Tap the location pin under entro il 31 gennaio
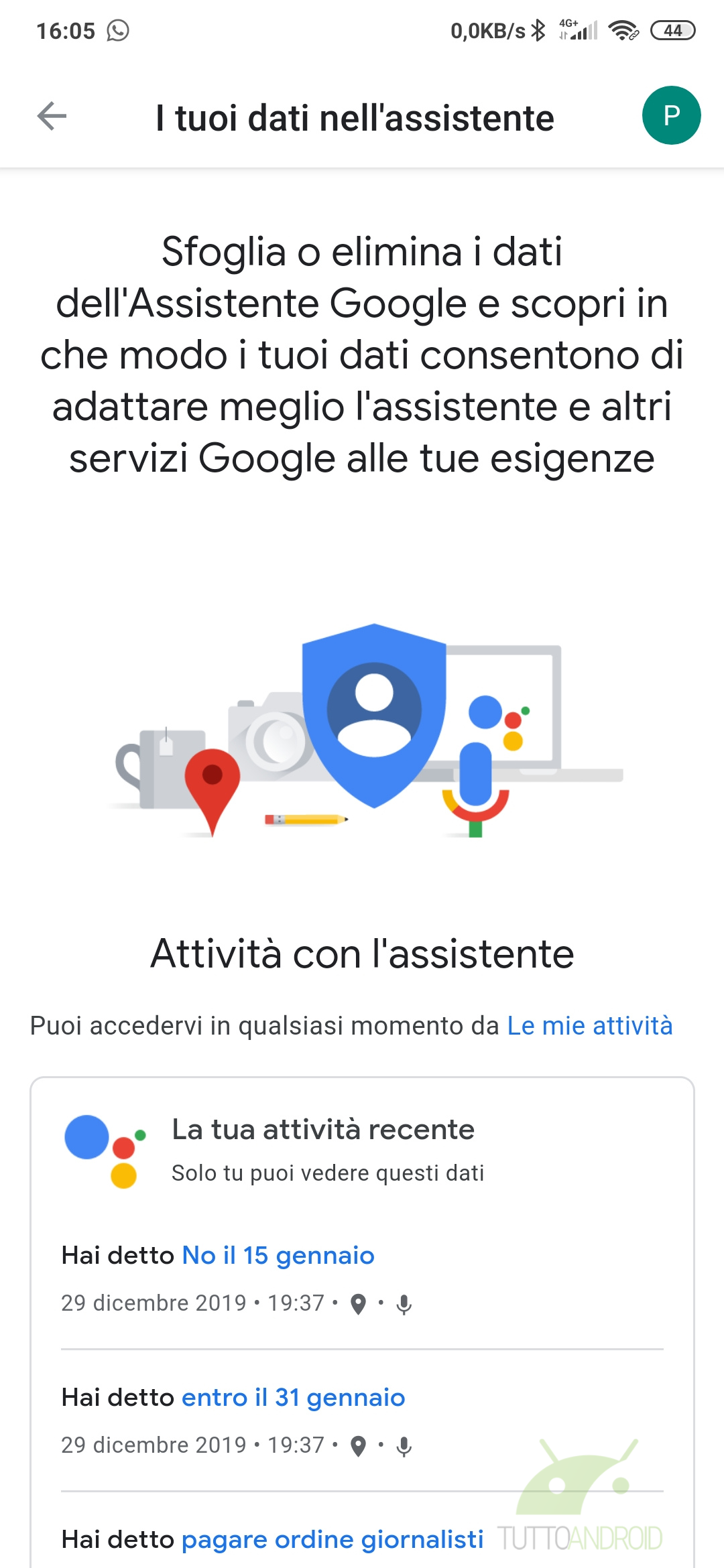Viewport: 724px width, 1568px height. pos(359,1446)
